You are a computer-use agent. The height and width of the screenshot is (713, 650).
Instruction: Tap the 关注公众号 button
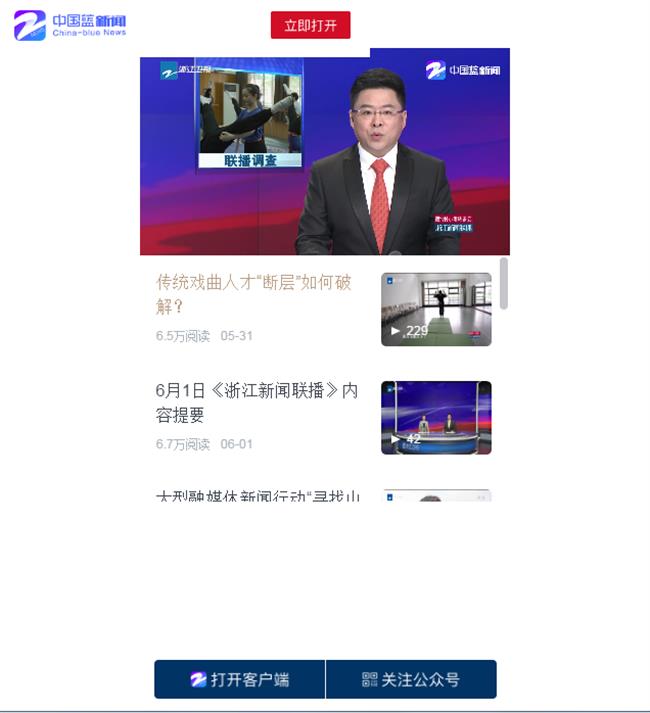point(411,679)
